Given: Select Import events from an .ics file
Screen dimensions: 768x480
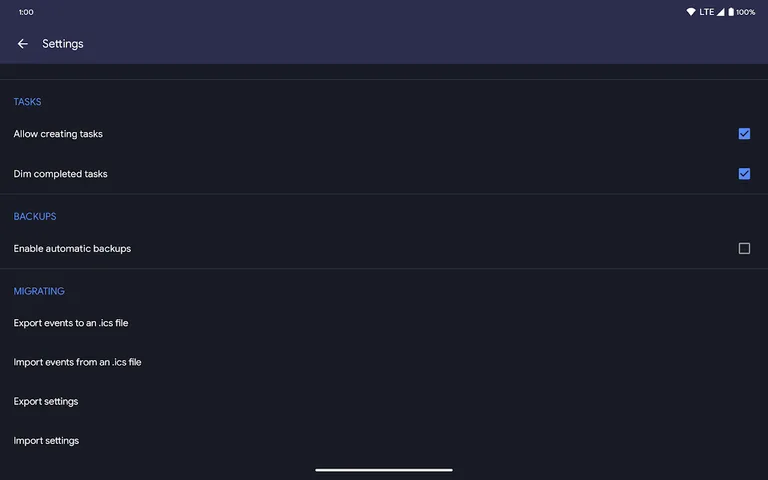Looking at the screenshot, I should click(x=77, y=362).
